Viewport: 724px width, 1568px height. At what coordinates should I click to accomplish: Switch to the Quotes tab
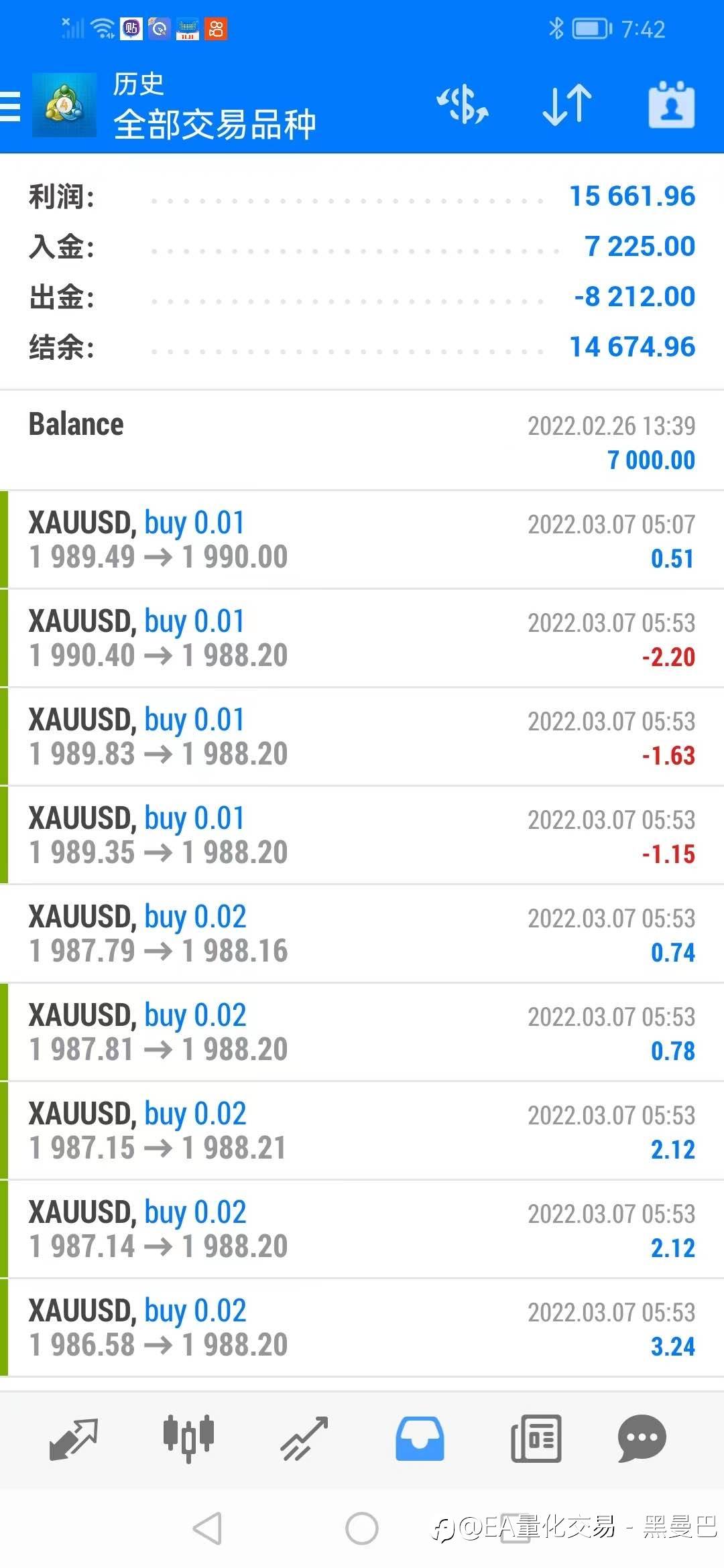(x=74, y=1439)
